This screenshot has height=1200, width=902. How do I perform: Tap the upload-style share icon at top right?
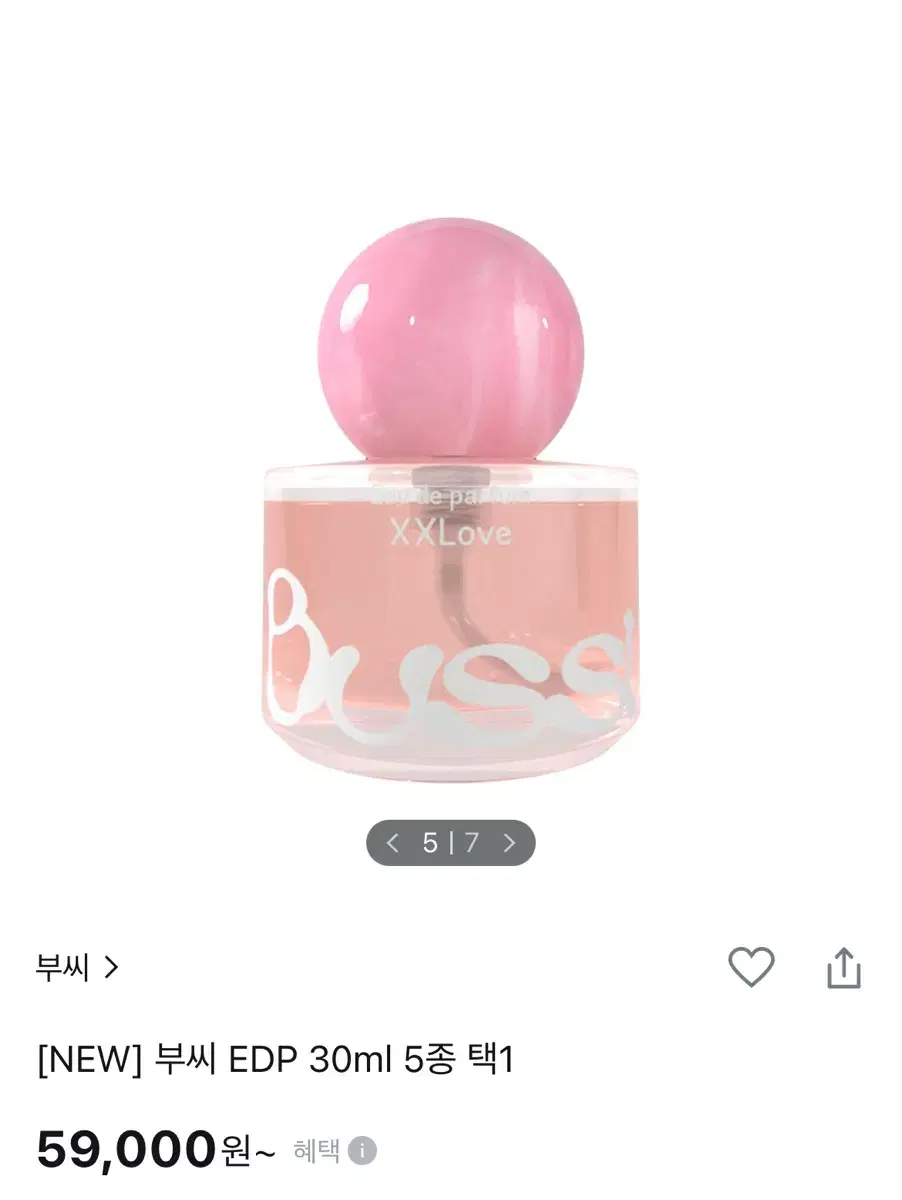click(843, 965)
